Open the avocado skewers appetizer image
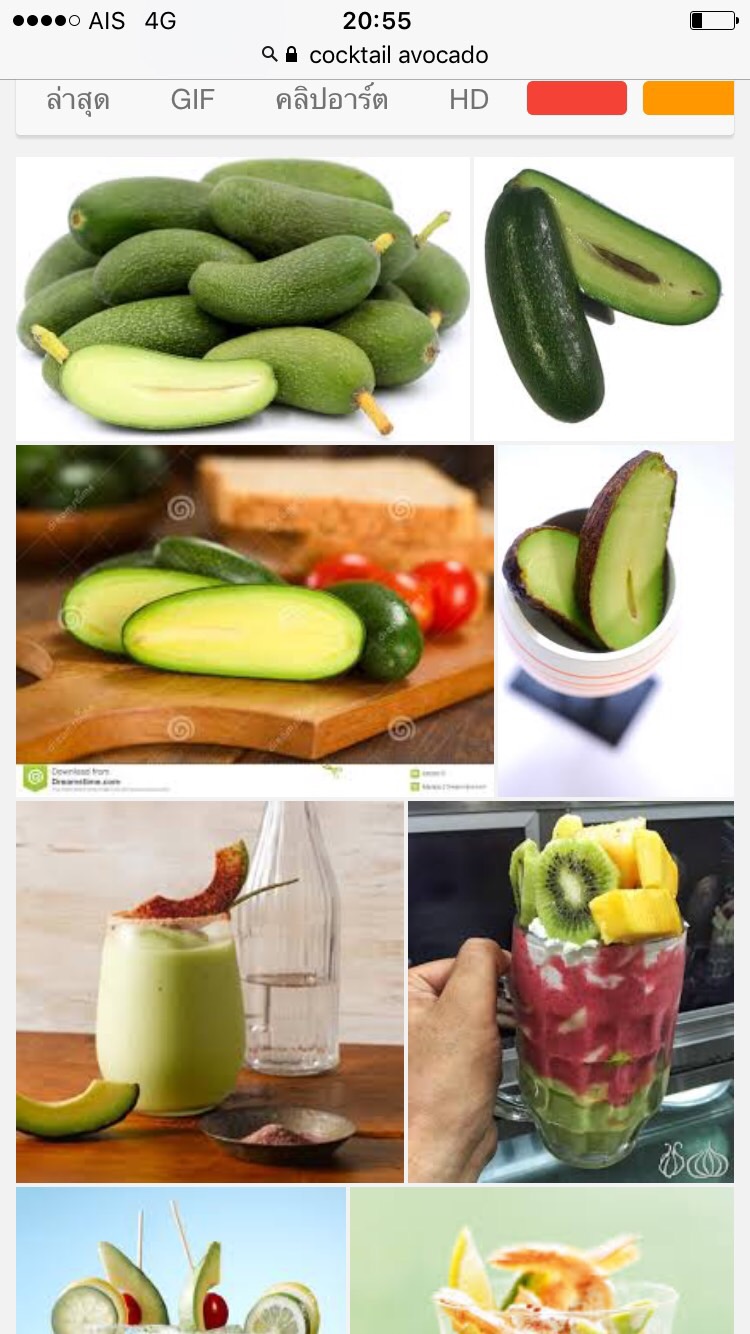The image size is (750, 1334). [x=181, y=1260]
